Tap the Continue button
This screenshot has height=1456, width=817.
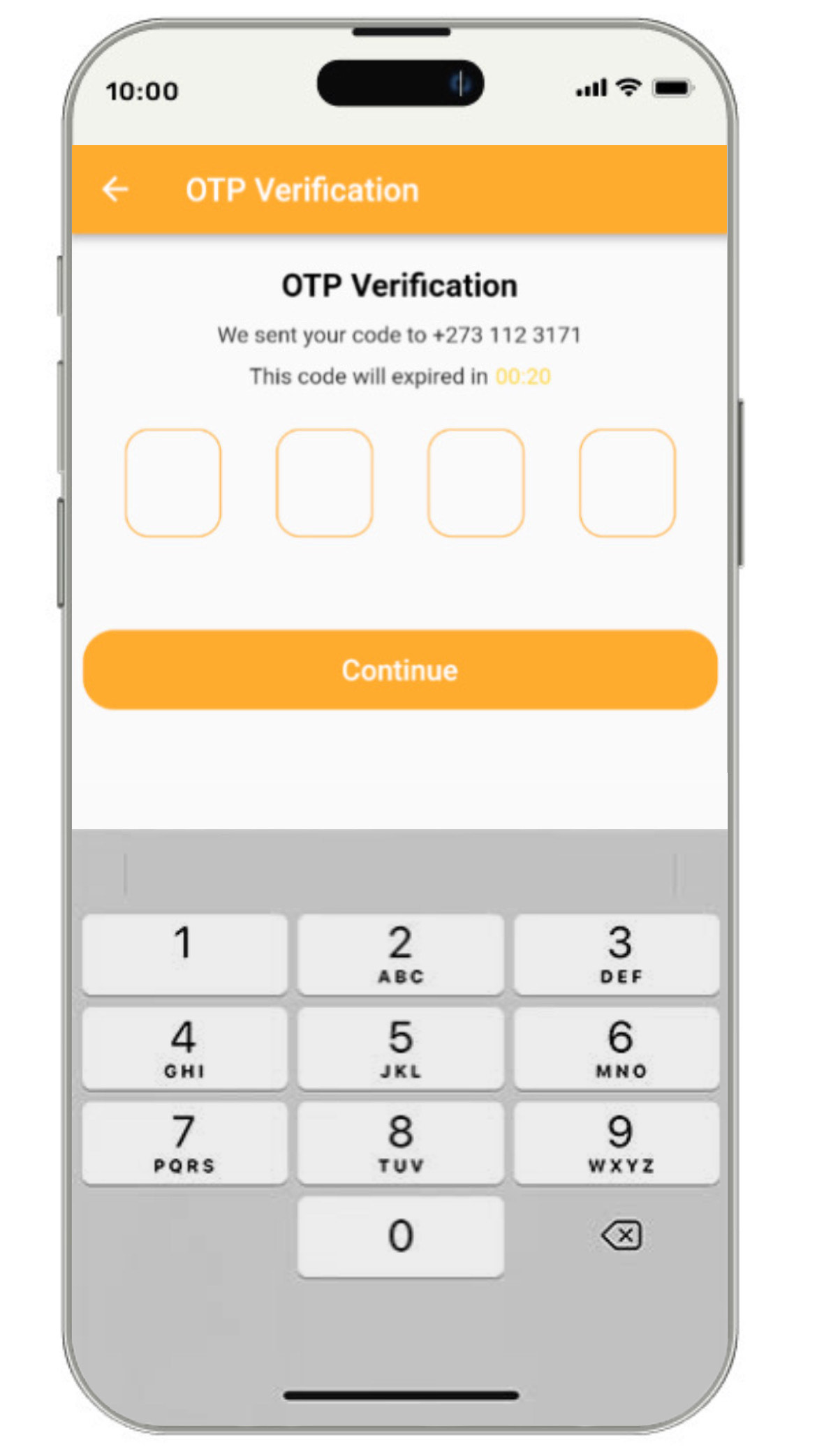pos(400,670)
